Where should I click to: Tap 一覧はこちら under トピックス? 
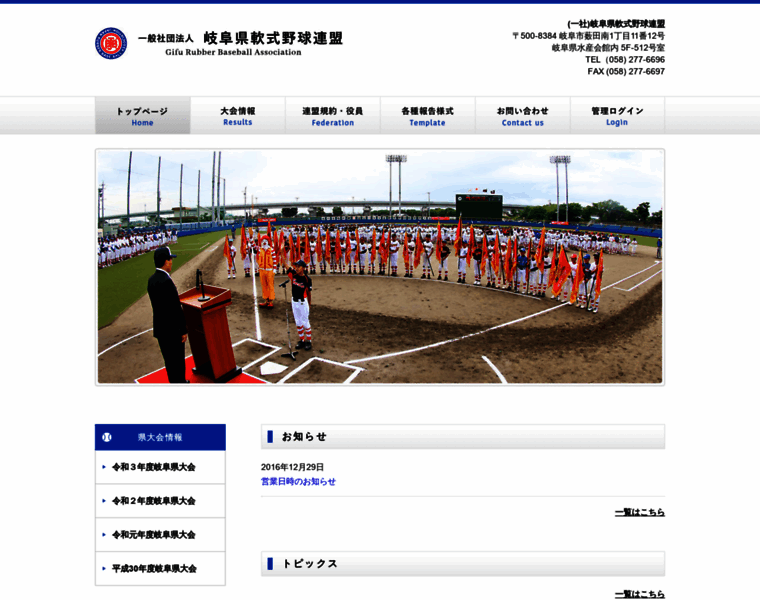click(639, 594)
